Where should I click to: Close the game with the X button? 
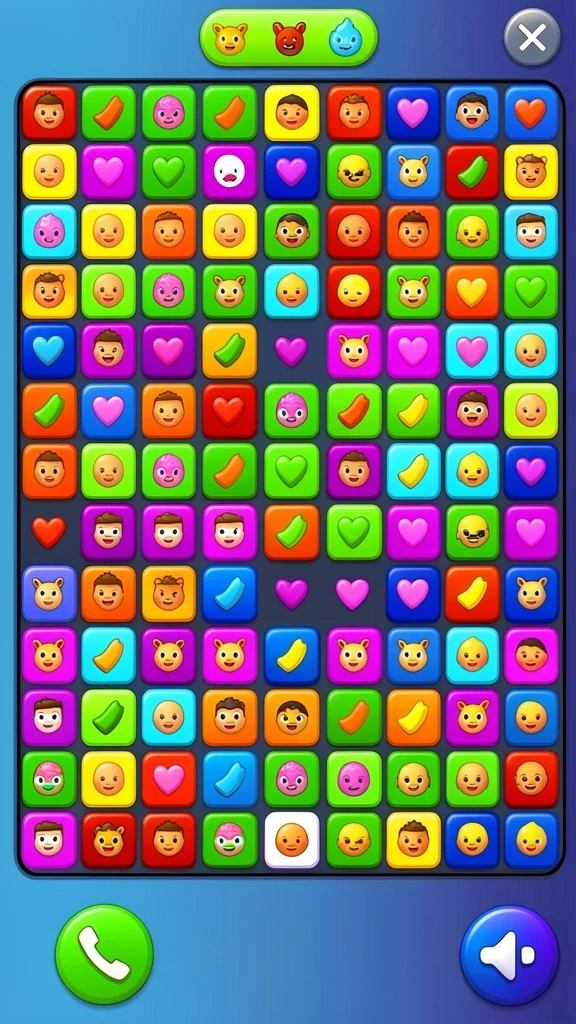(532, 37)
